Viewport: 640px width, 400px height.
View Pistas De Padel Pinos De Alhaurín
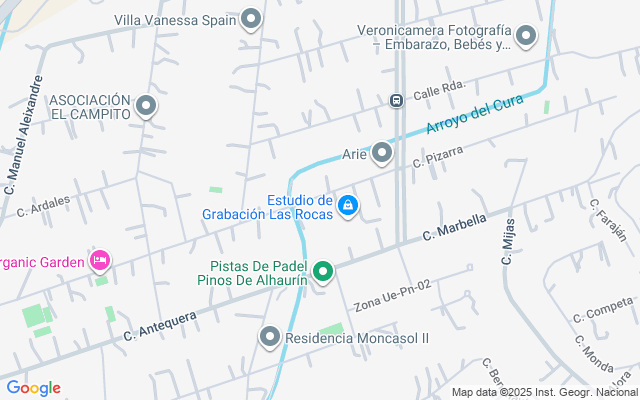(x=322, y=271)
